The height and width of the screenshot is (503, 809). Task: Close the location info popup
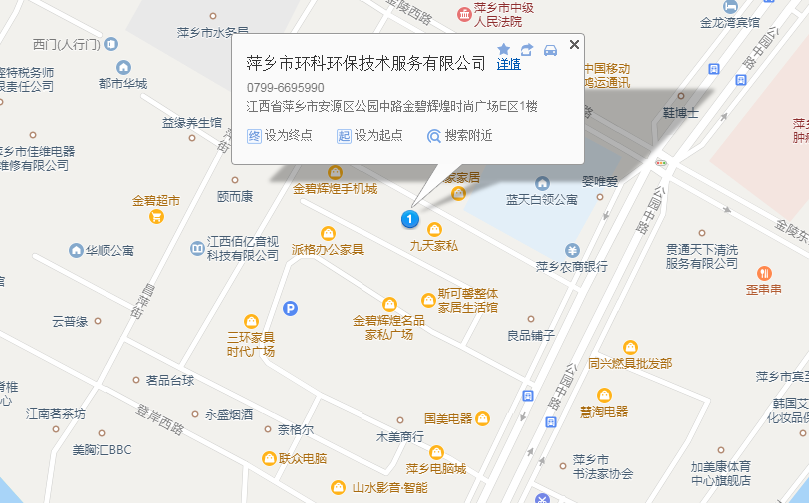pyautogui.click(x=574, y=45)
